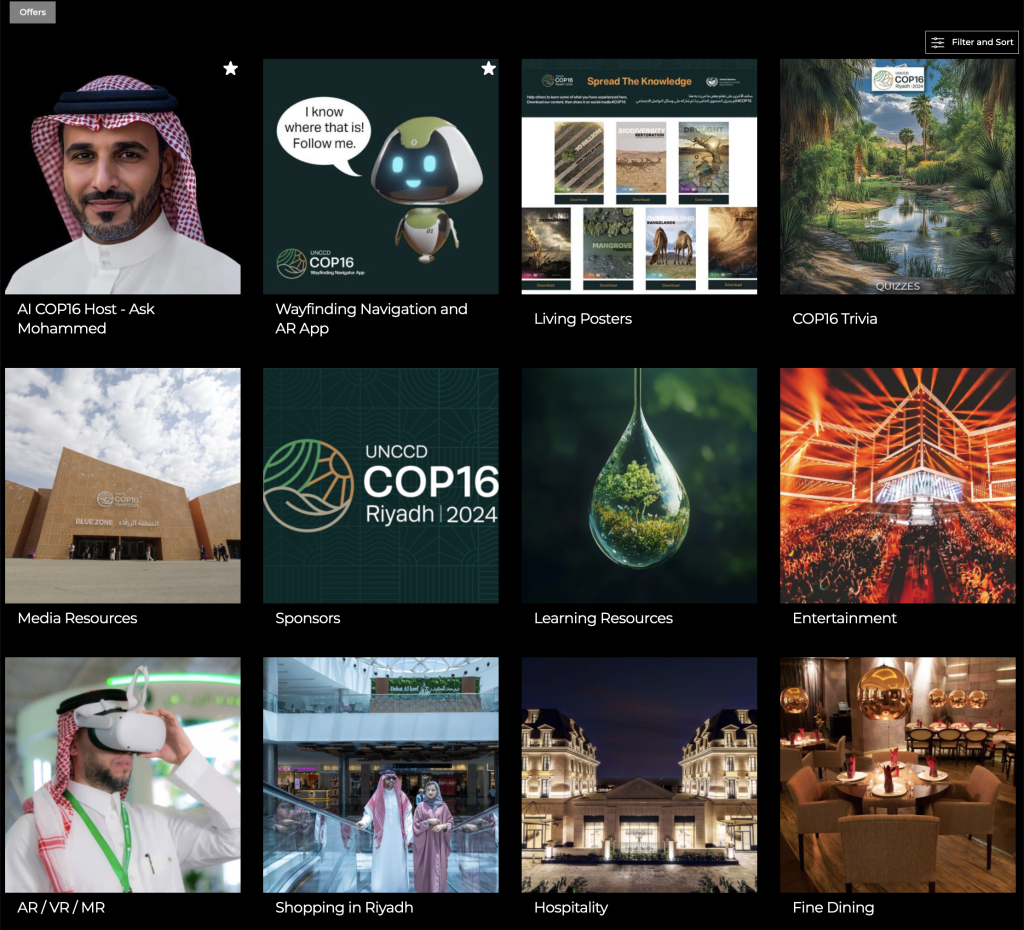
Task: Toggle favorite star on Wayfinding Navigation tile
Action: (x=489, y=68)
